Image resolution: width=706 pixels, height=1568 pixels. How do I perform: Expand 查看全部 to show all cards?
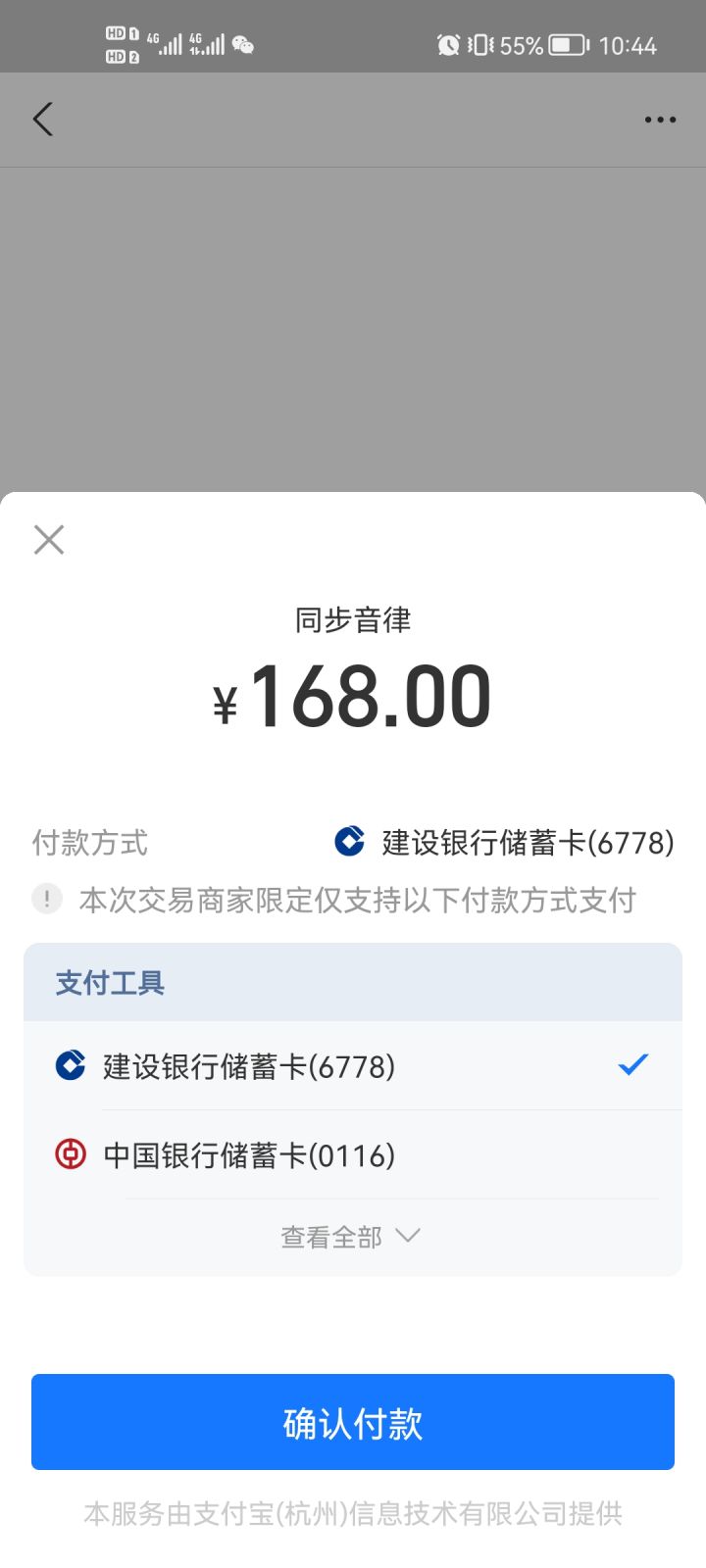[x=330, y=1237]
